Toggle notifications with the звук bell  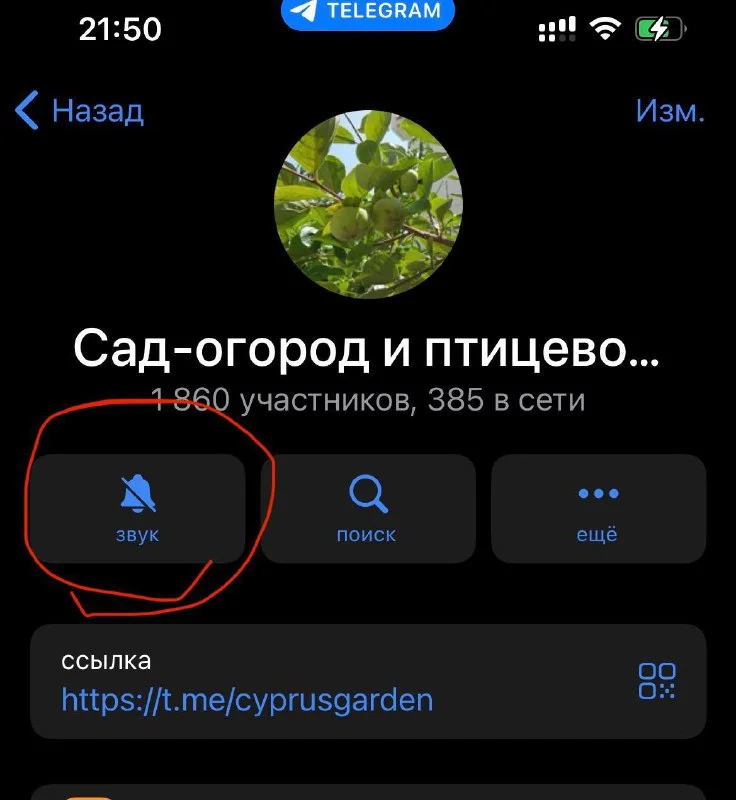[138, 508]
